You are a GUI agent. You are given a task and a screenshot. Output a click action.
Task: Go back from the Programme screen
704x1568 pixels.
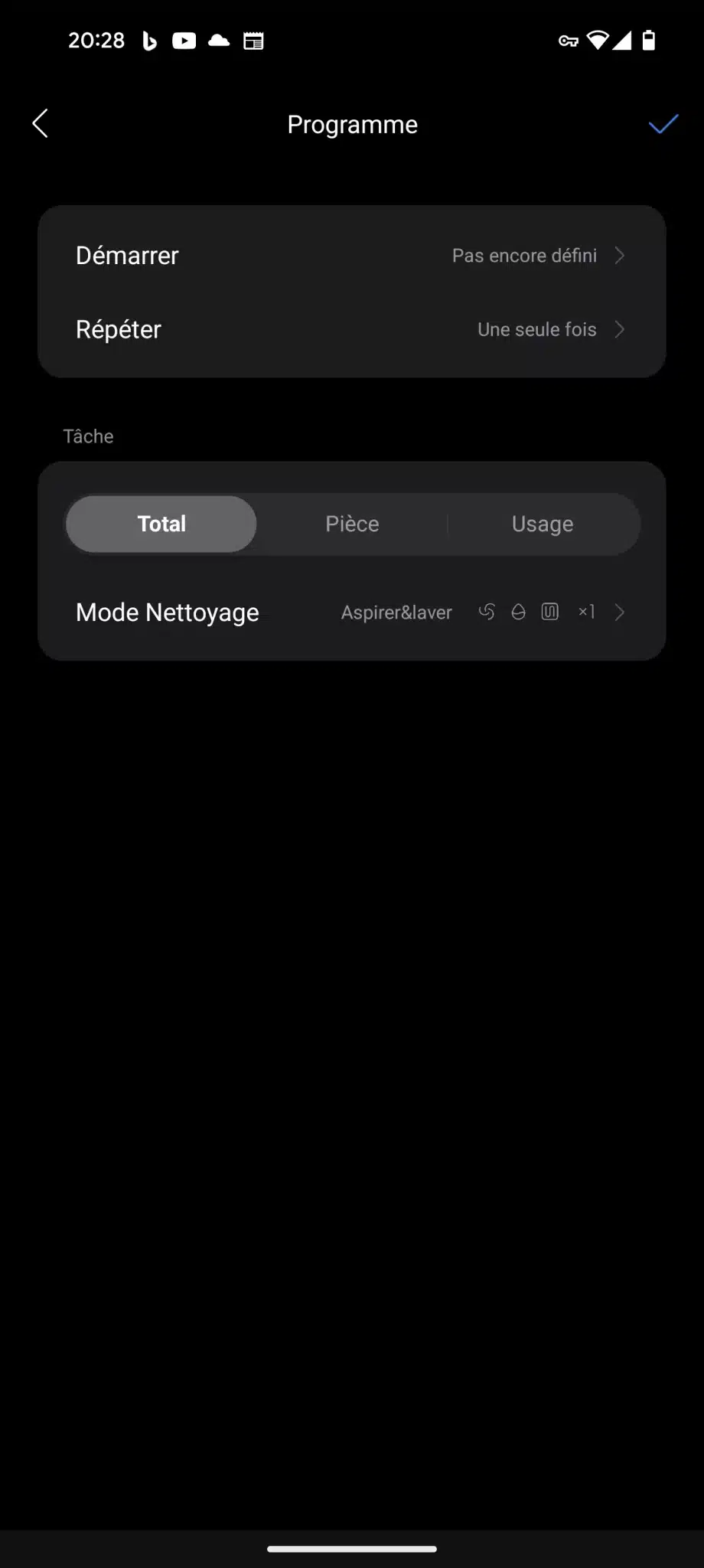pyautogui.click(x=41, y=123)
